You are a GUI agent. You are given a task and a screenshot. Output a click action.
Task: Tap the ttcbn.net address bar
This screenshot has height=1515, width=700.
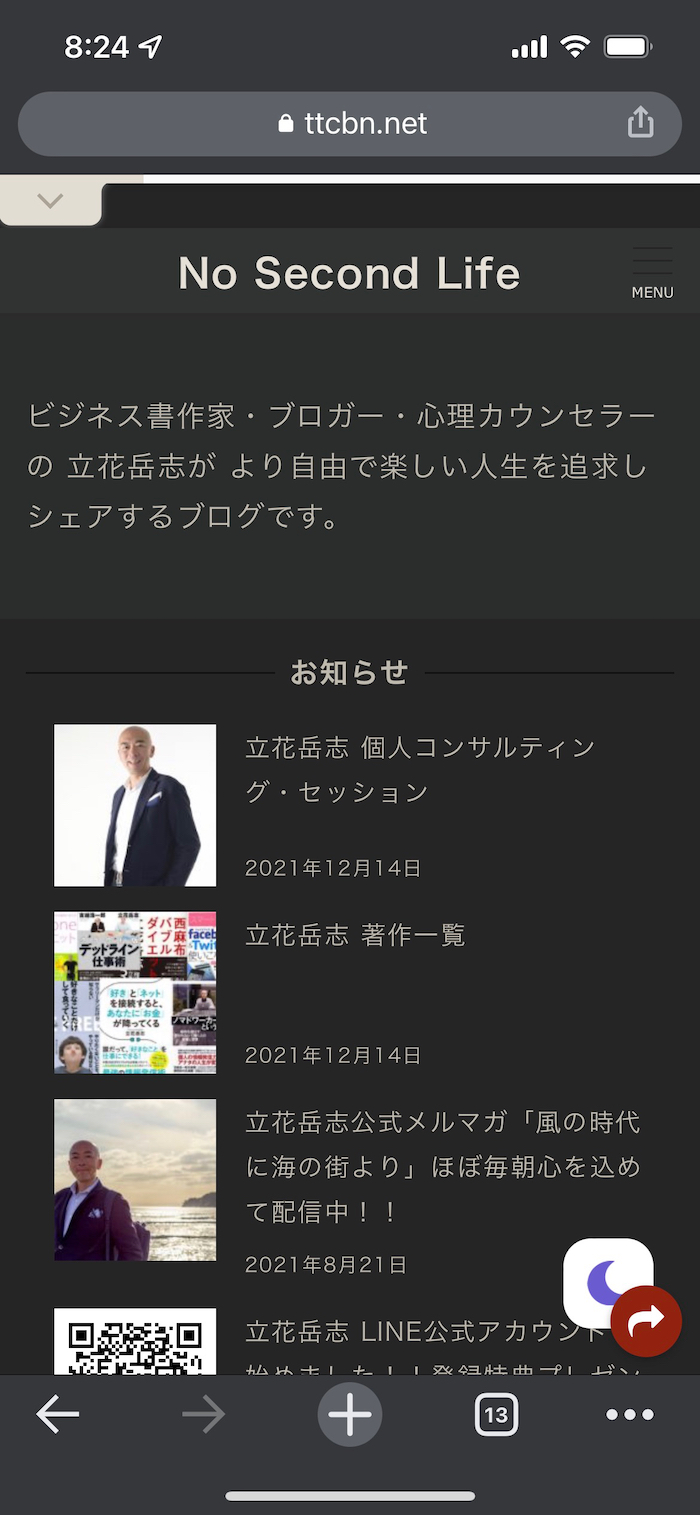[x=350, y=123]
